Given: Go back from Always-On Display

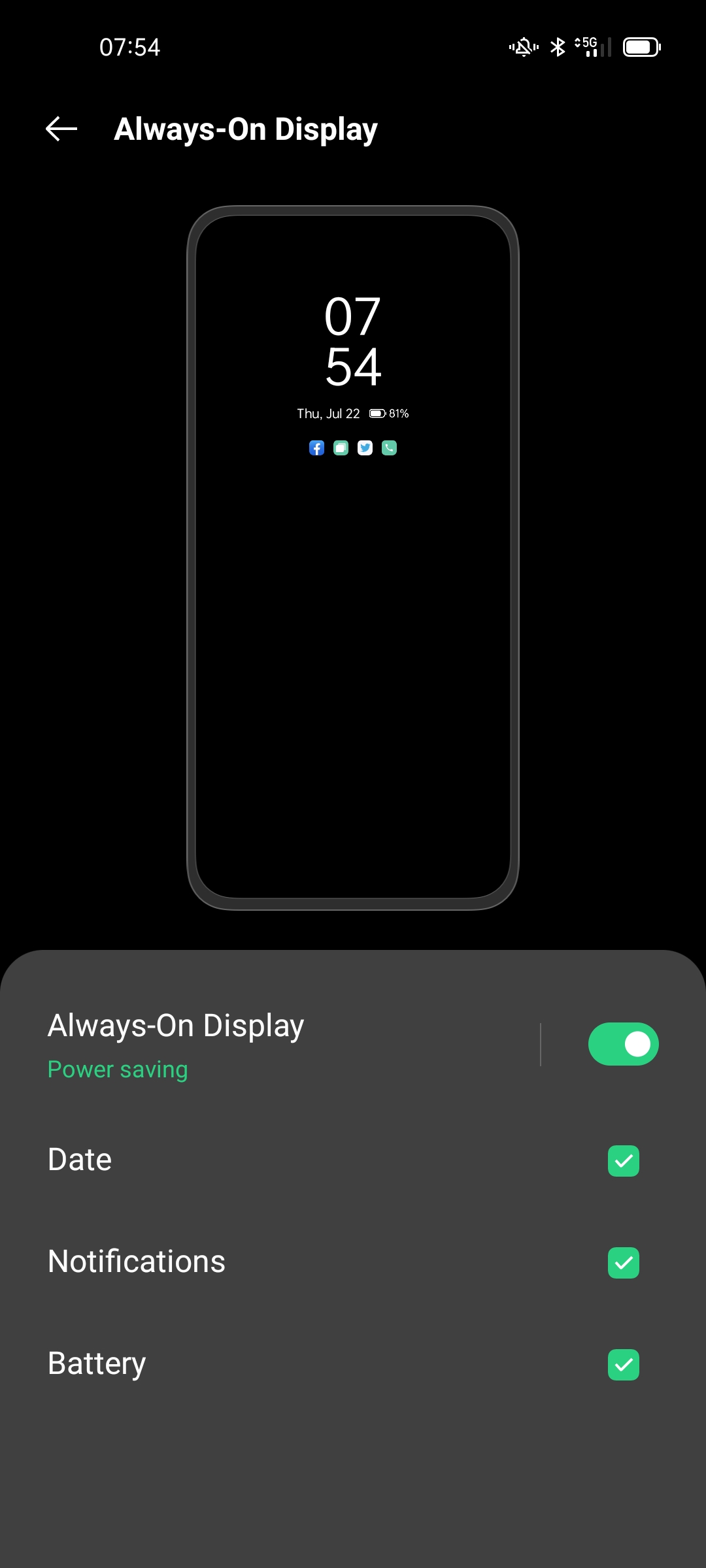Looking at the screenshot, I should click(61, 129).
